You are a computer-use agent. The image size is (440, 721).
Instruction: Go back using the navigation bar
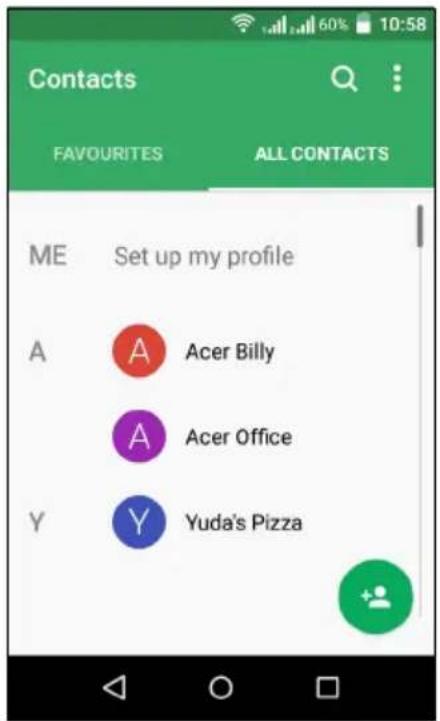pos(114,687)
